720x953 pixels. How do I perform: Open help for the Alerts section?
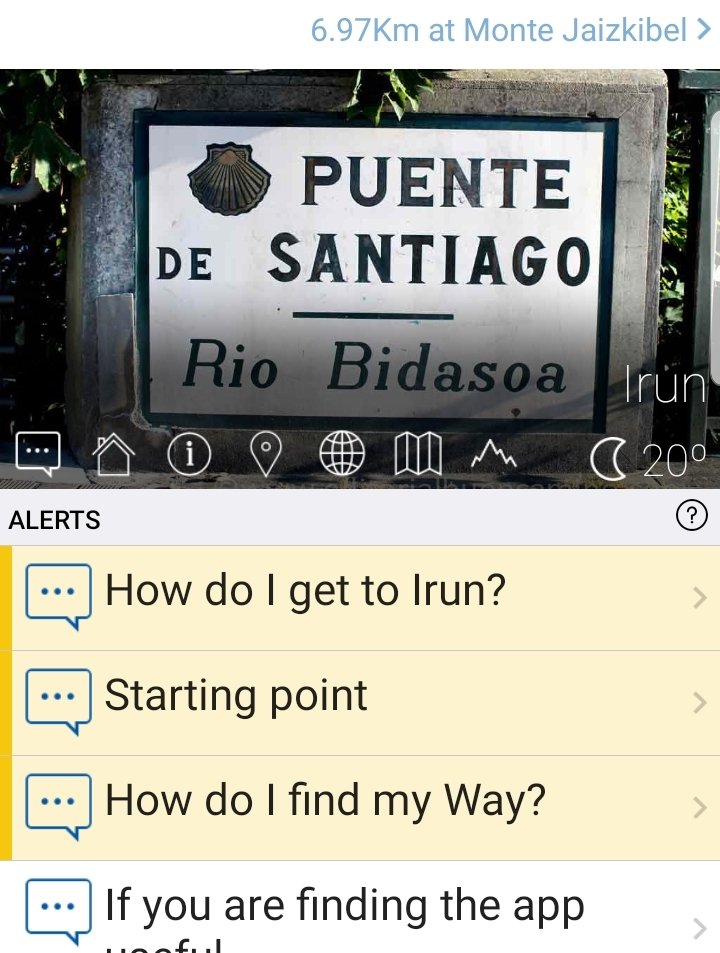691,516
